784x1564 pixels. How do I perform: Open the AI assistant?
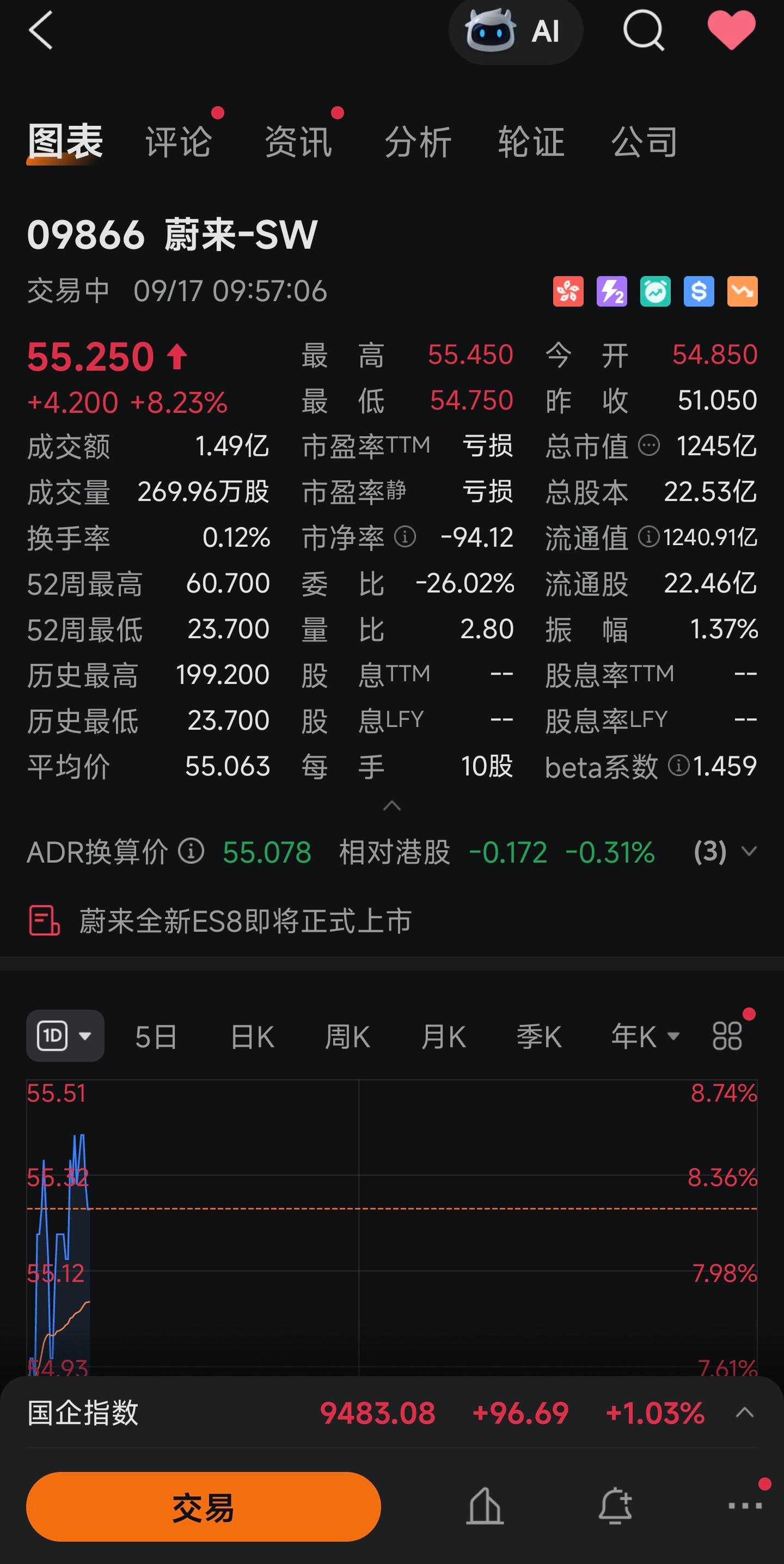click(515, 30)
